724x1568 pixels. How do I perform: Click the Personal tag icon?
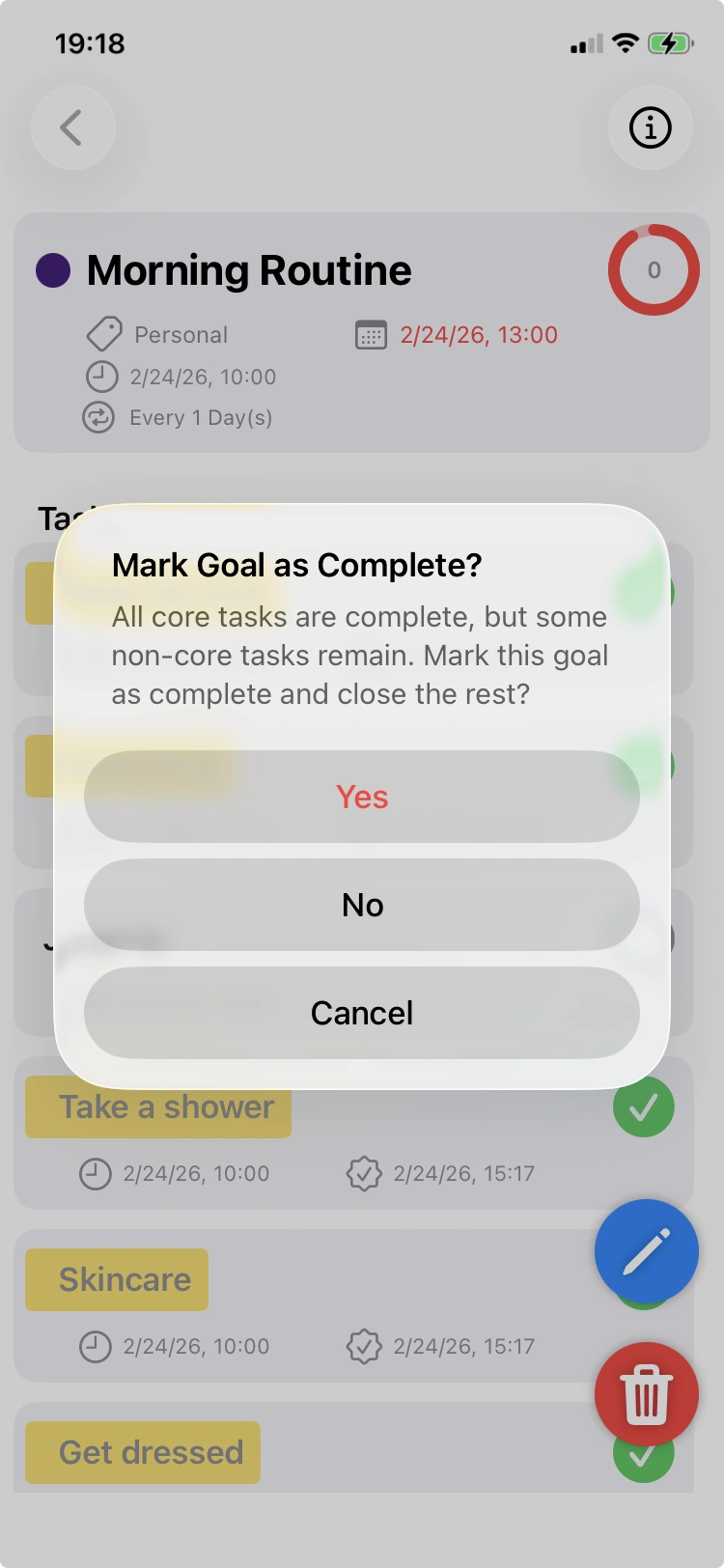[x=102, y=334]
